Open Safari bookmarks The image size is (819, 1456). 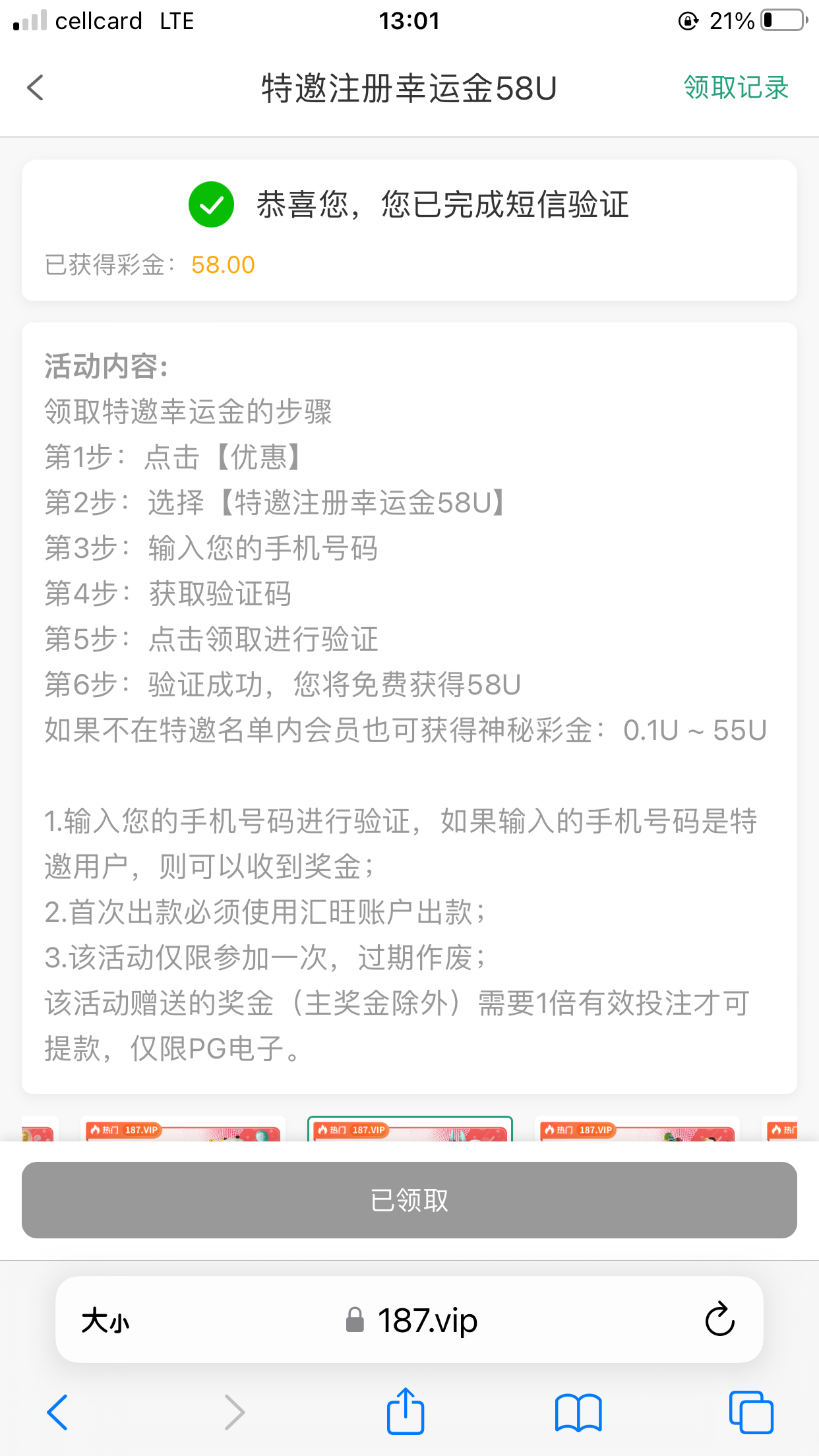[578, 1412]
